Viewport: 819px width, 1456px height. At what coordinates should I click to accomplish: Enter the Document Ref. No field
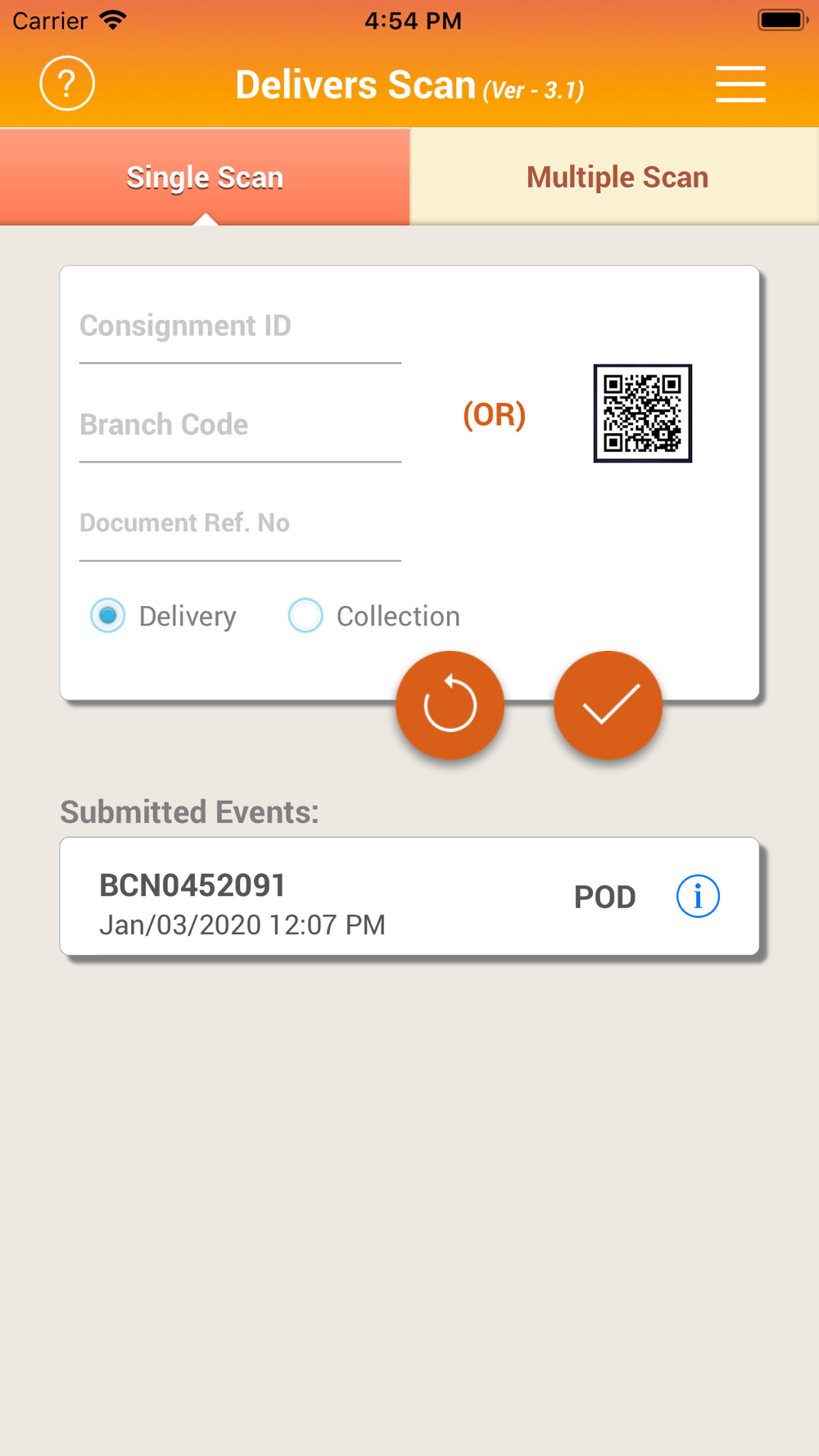click(x=240, y=524)
